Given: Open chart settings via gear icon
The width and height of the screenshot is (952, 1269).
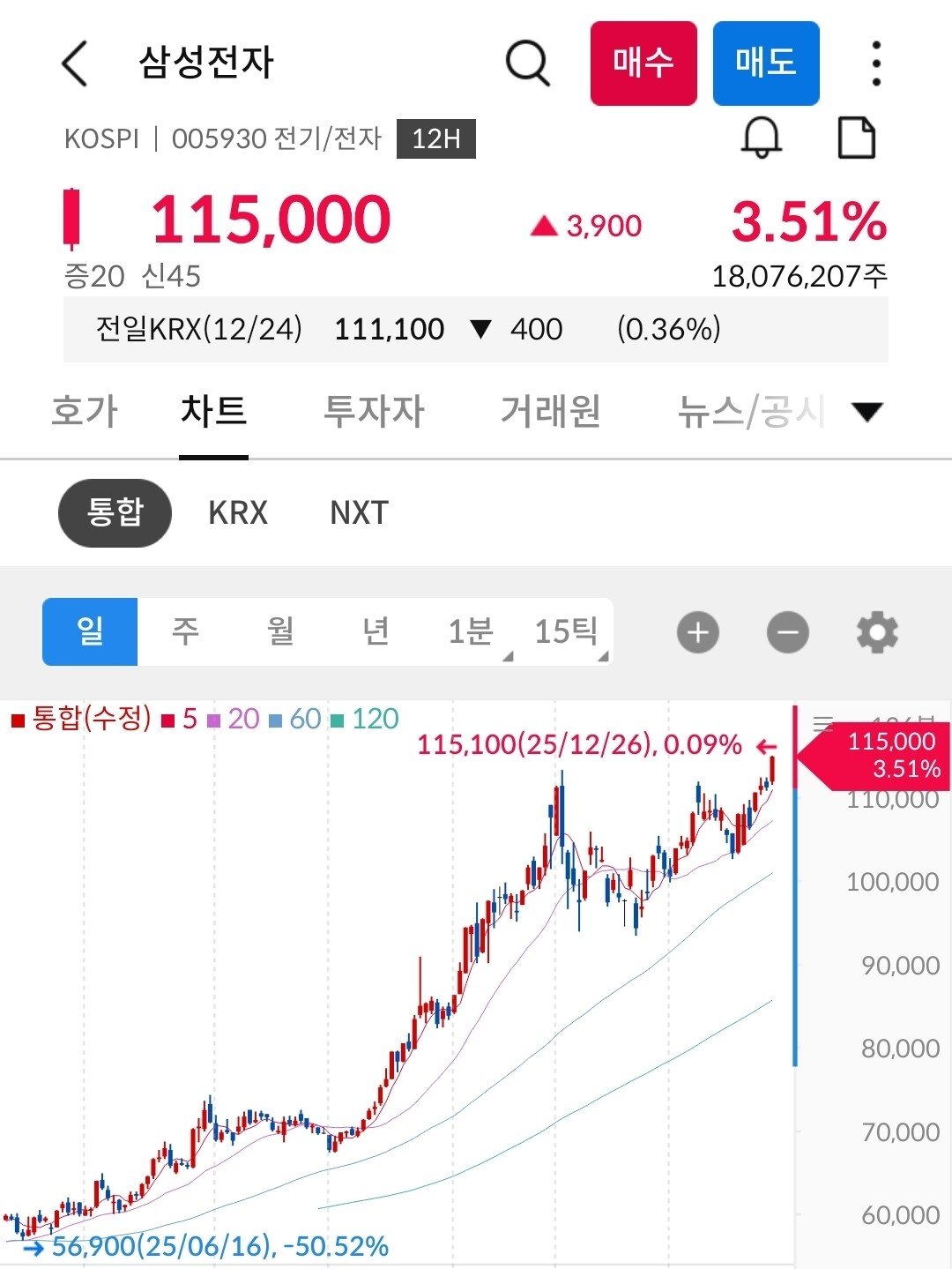Looking at the screenshot, I should click(x=875, y=631).
